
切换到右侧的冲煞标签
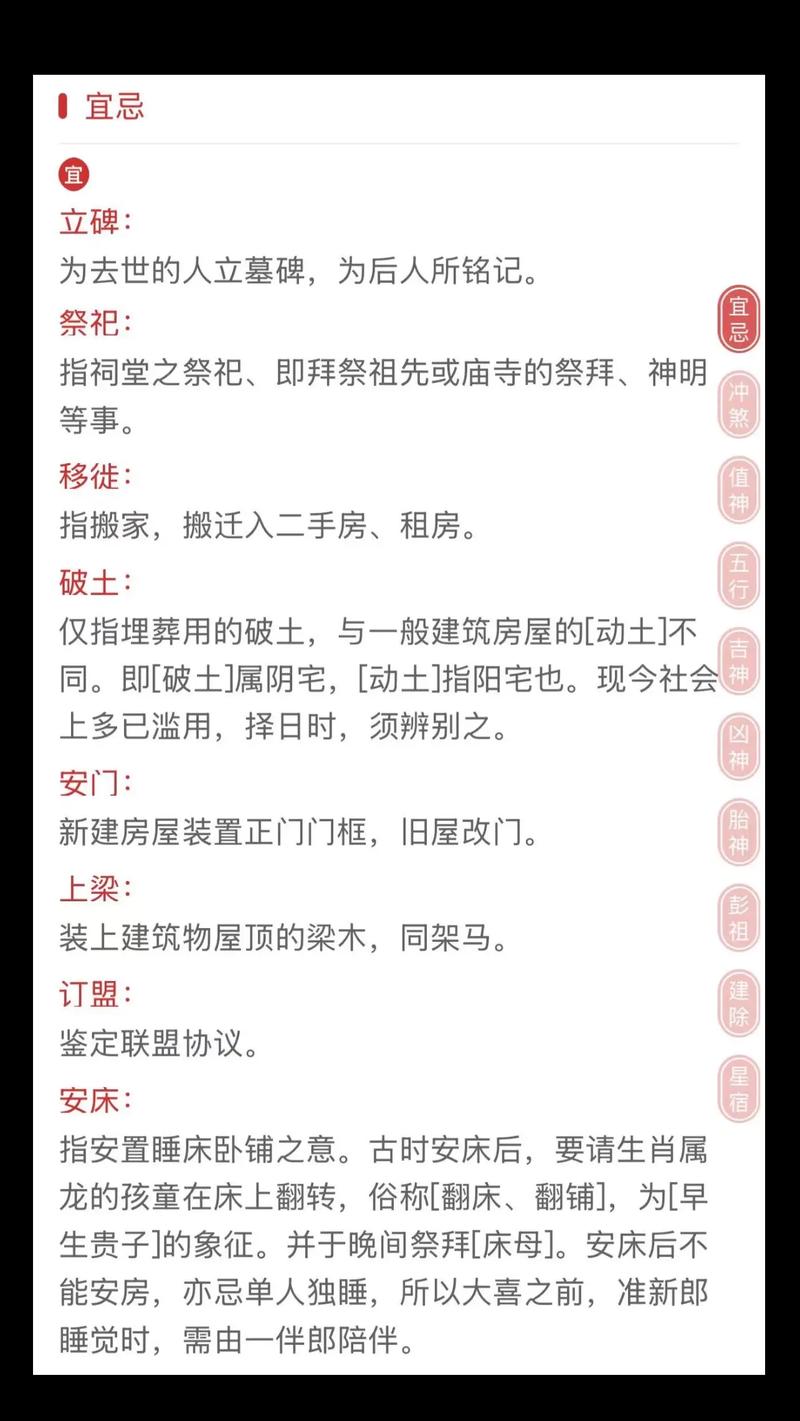(737, 405)
